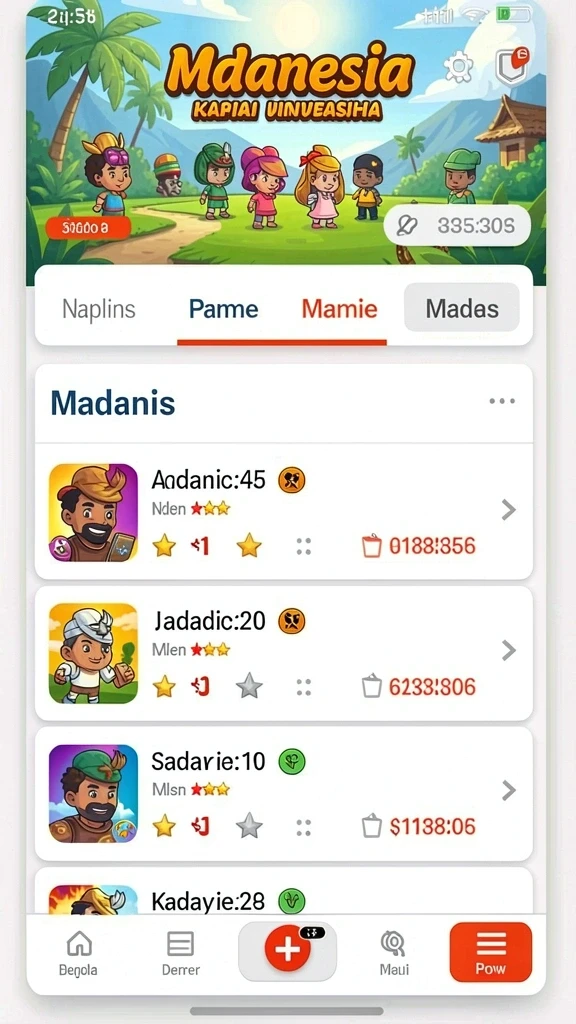Switch to the Pame tab
The height and width of the screenshot is (1024, 576).
(x=223, y=309)
